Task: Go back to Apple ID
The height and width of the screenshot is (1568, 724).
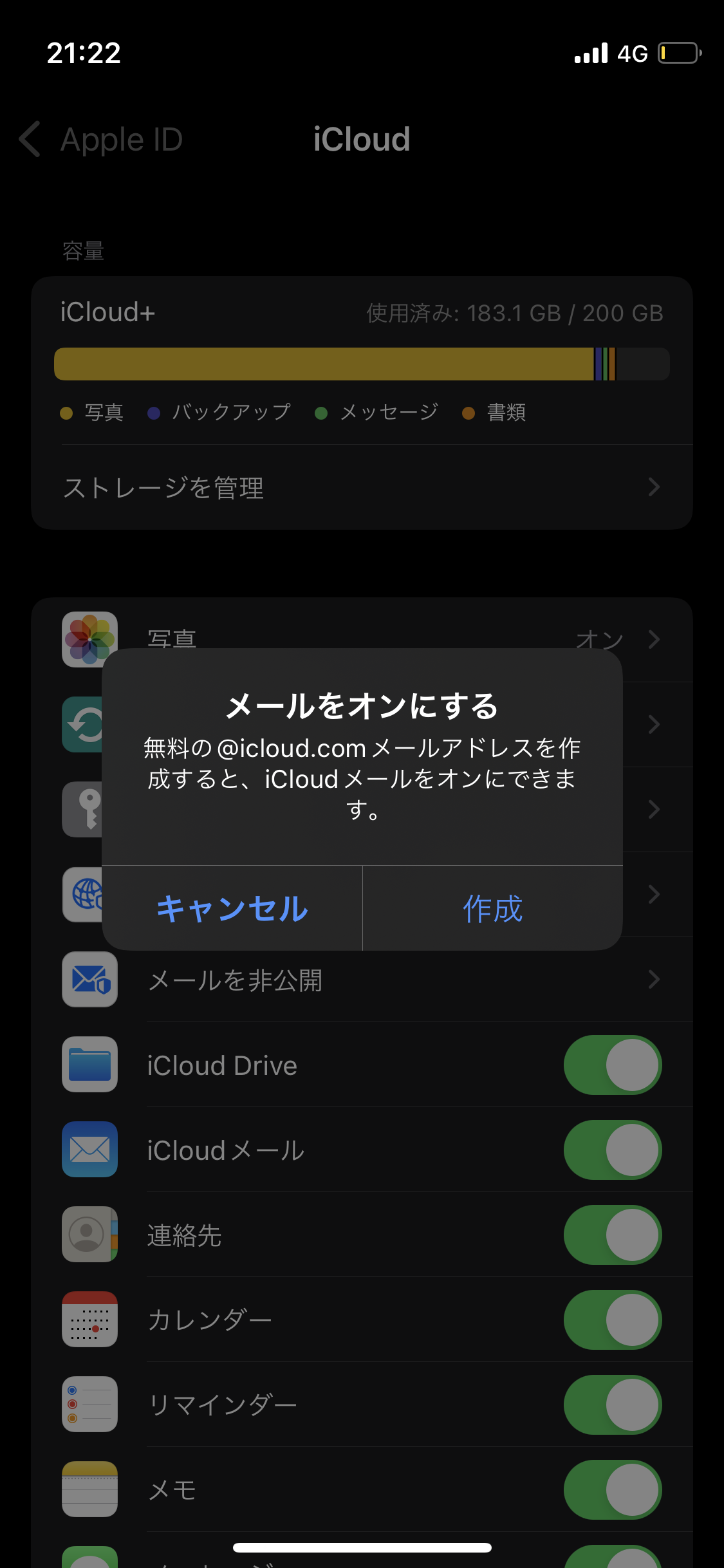Action: coord(101,139)
